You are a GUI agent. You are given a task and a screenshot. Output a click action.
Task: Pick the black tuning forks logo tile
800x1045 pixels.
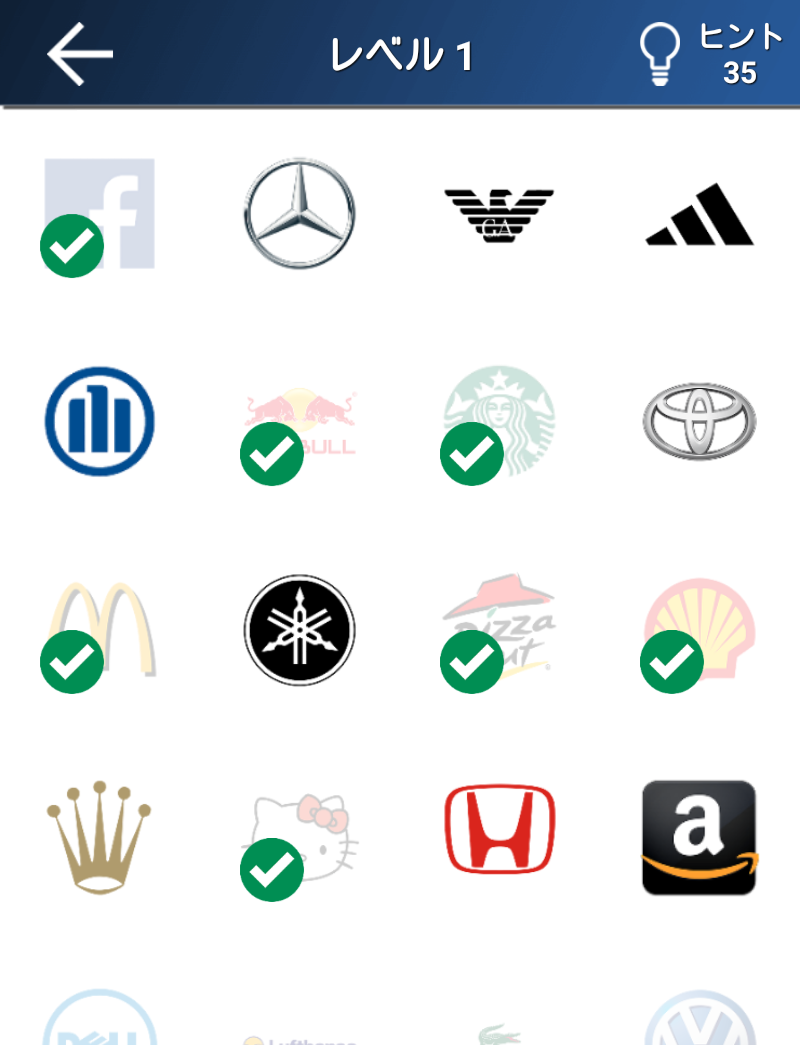coord(300,630)
